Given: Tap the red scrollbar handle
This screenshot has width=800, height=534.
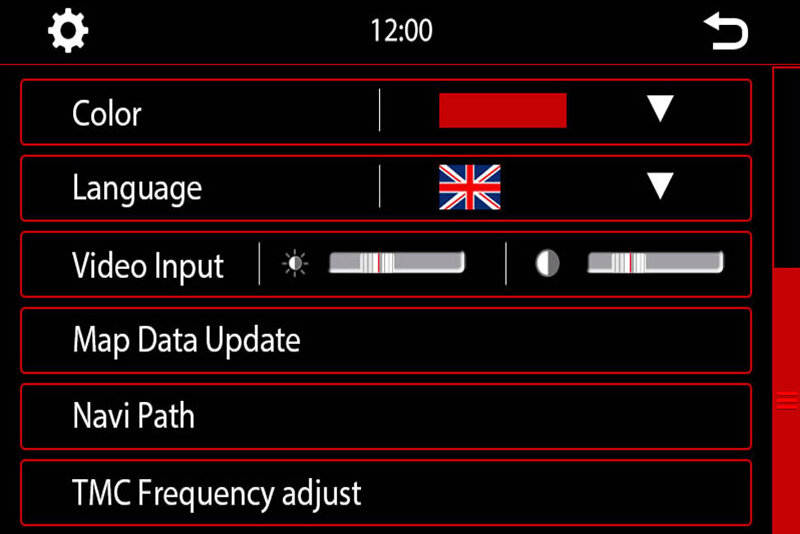Looking at the screenshot, I should pos(786,400).
